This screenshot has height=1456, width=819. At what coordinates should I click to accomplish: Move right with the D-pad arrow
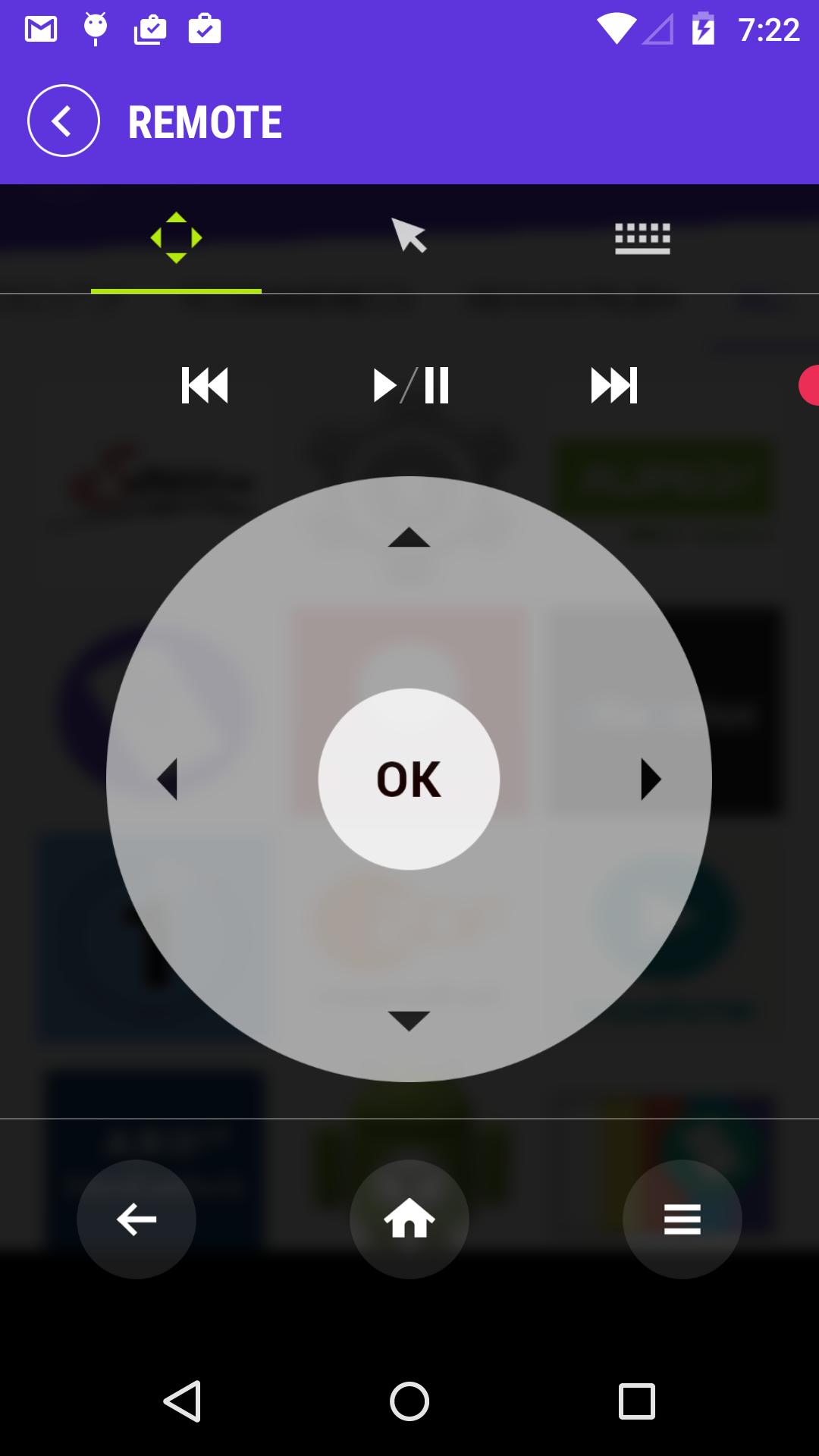tap(651, 779)
